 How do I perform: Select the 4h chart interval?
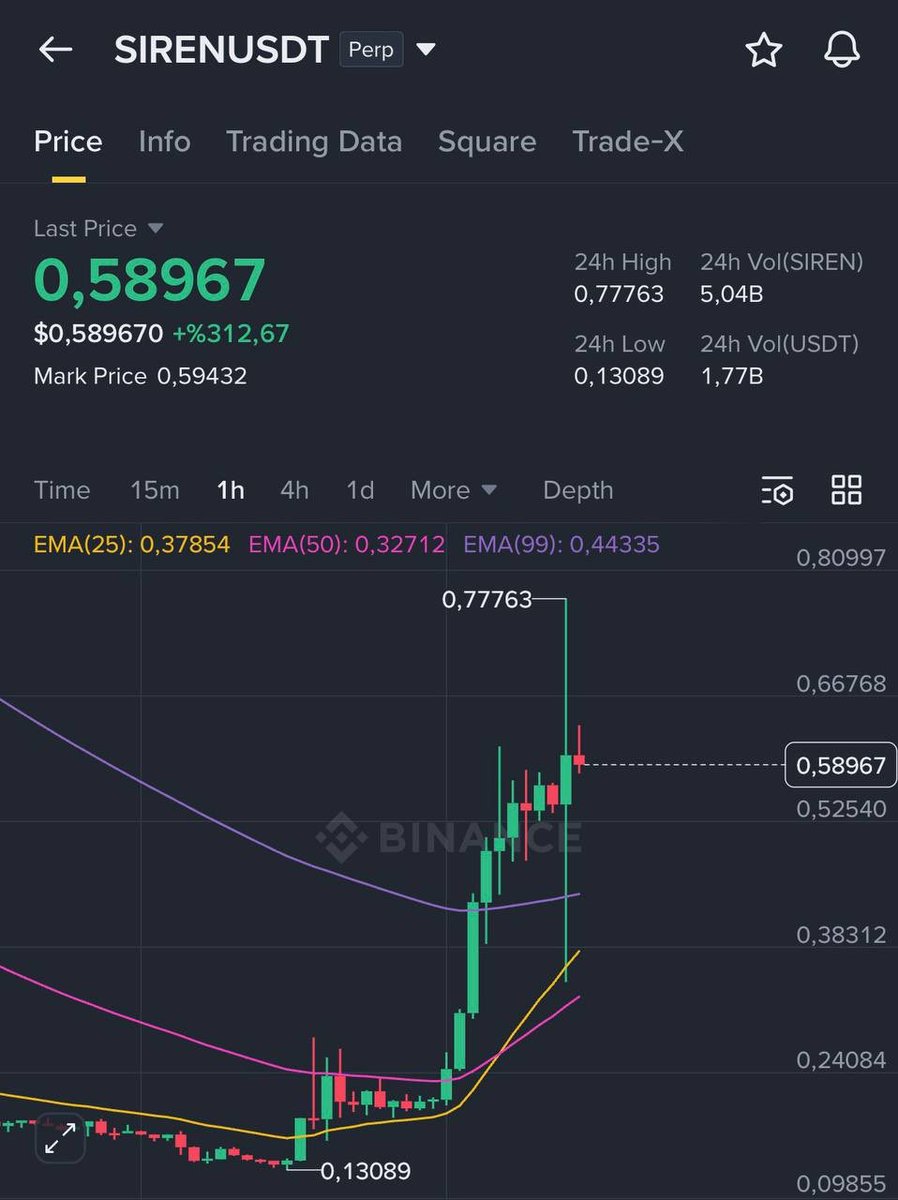pyautogui.click(x=294, y=490)
